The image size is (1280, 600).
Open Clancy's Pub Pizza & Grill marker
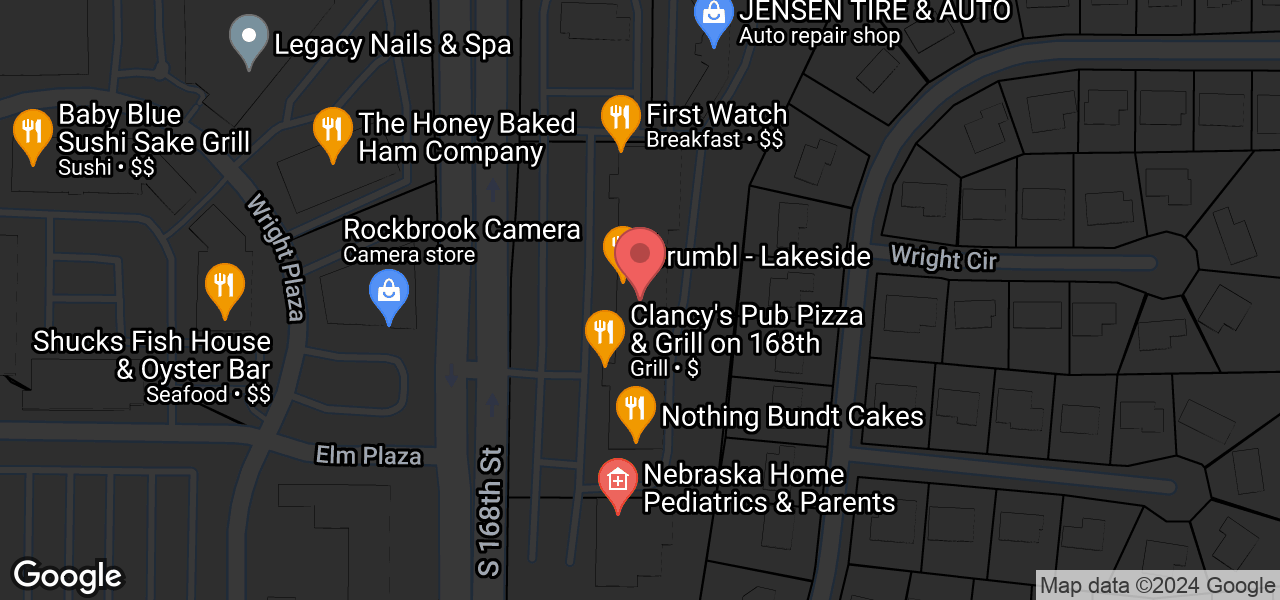[x=604, y=334]
